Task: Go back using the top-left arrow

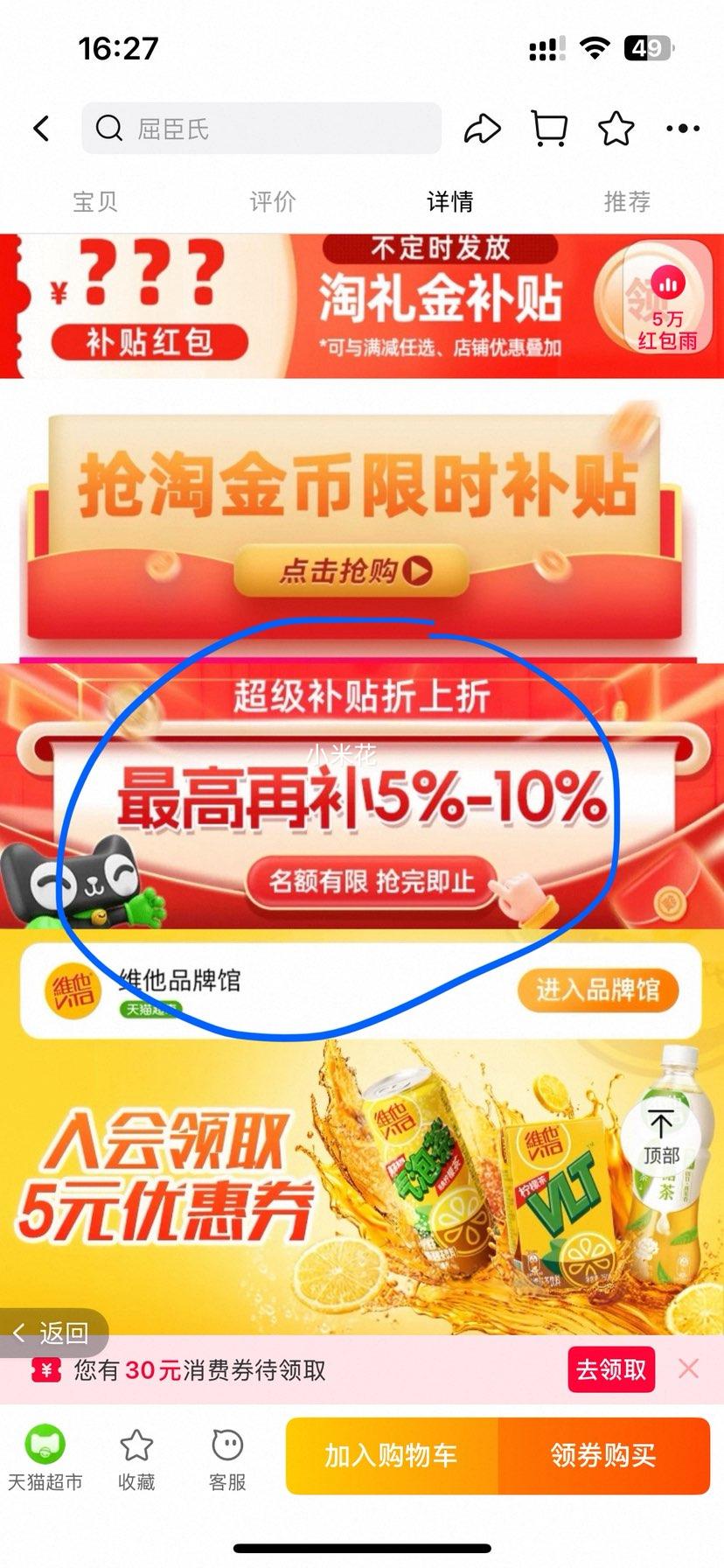Action: tap(41, 129)
